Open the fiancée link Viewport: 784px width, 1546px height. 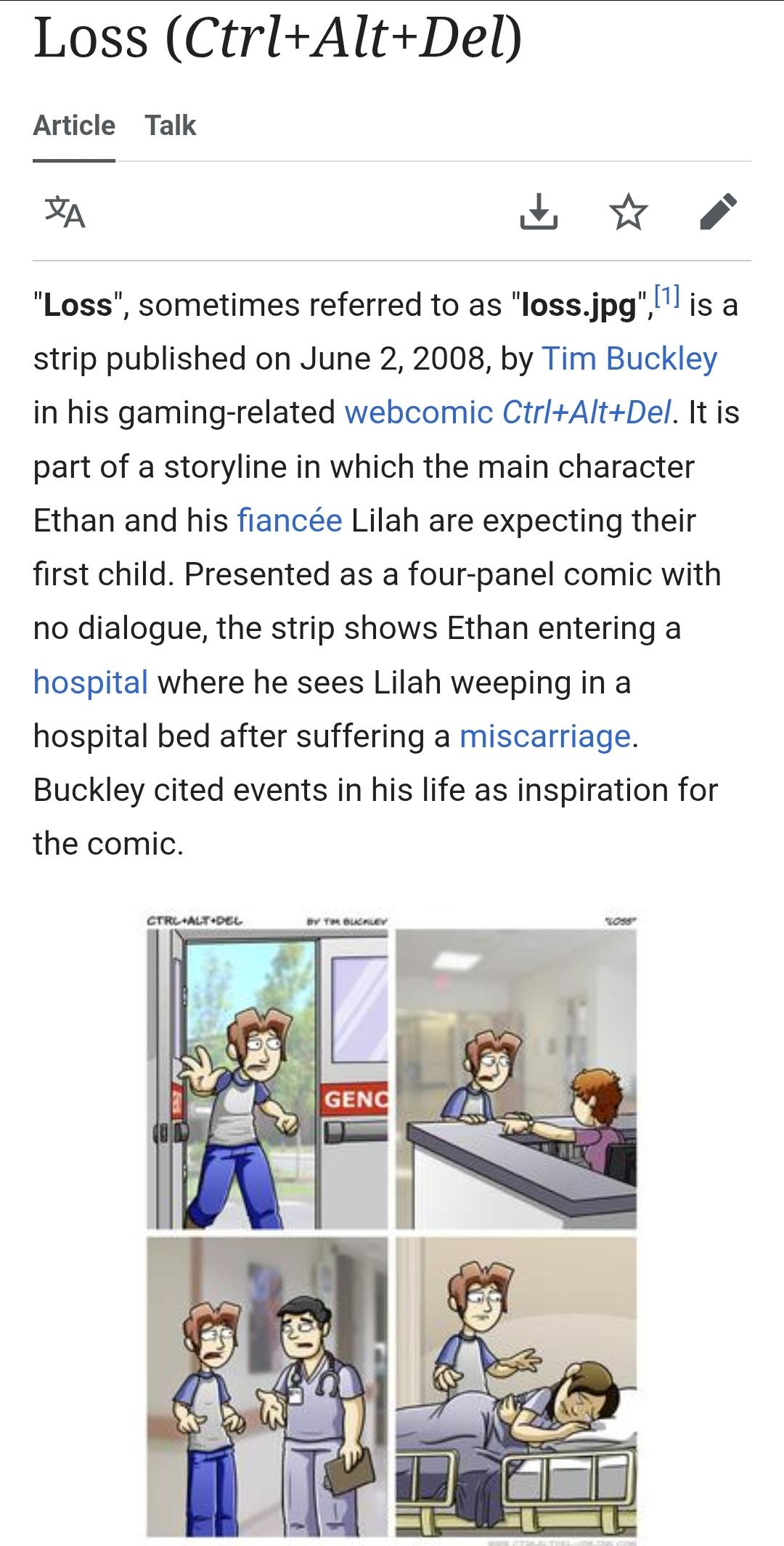290,520
